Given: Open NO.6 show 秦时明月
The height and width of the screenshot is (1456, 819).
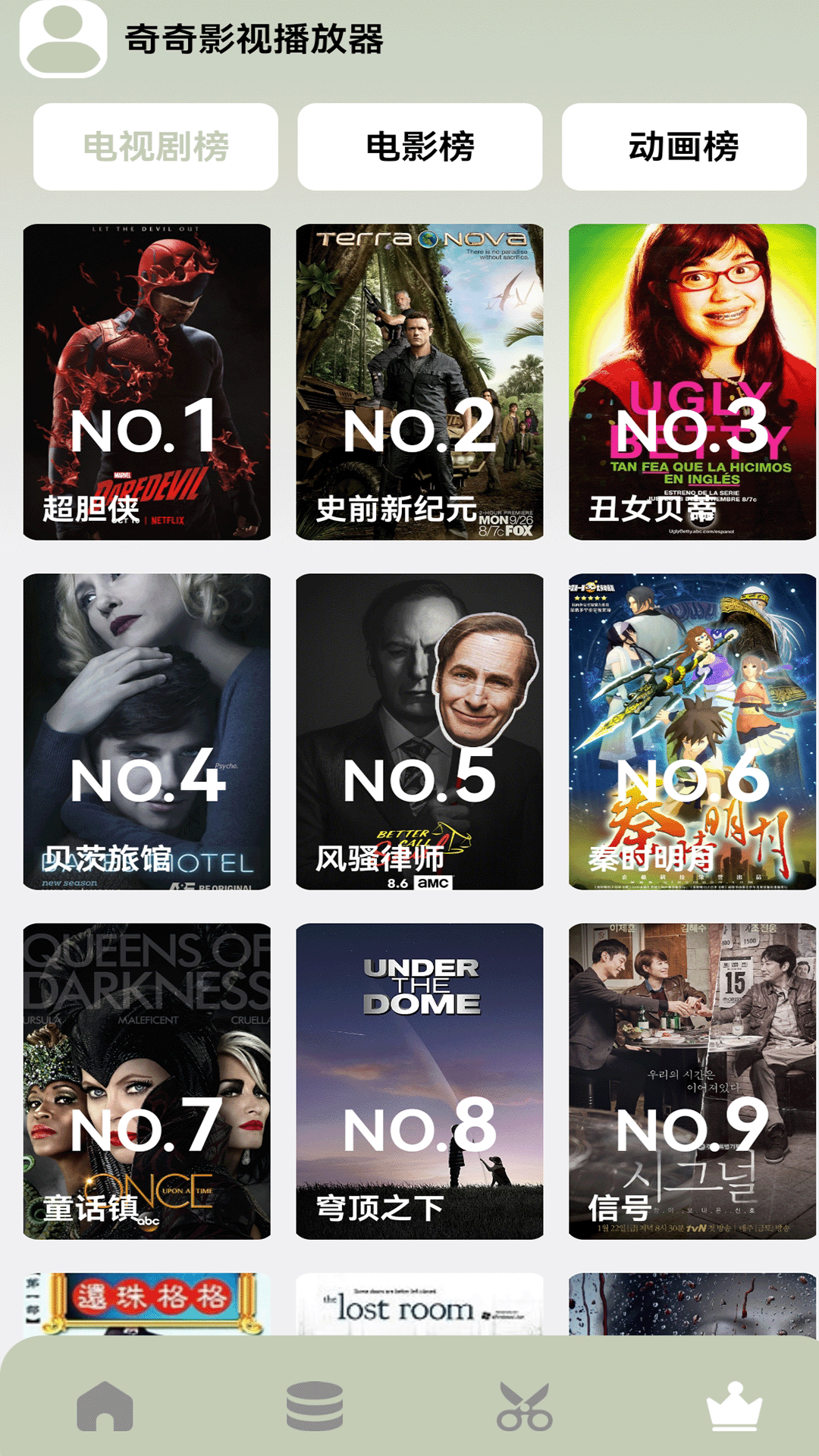Looking at the screenshot, I should point(692,731).
